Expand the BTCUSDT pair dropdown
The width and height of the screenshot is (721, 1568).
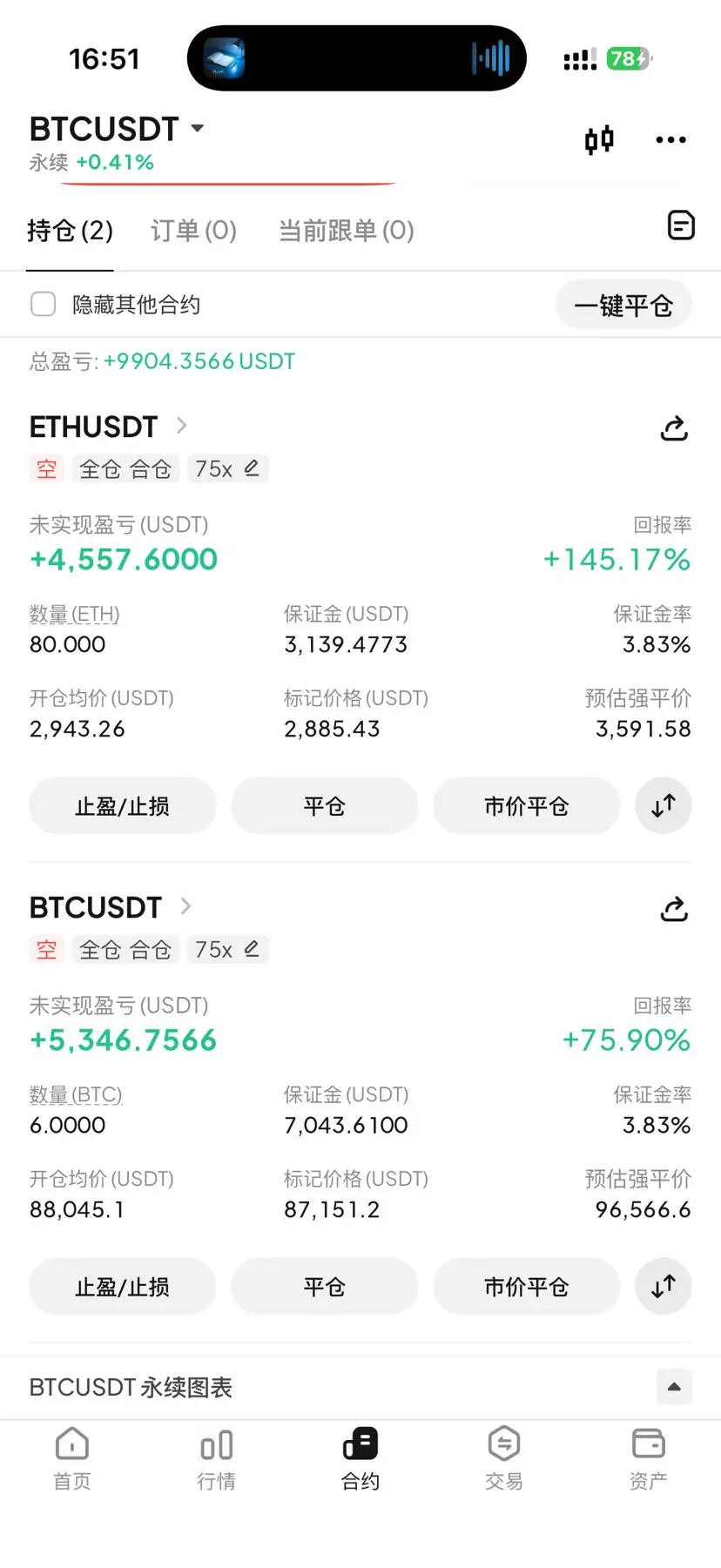[x=198, y=129]
